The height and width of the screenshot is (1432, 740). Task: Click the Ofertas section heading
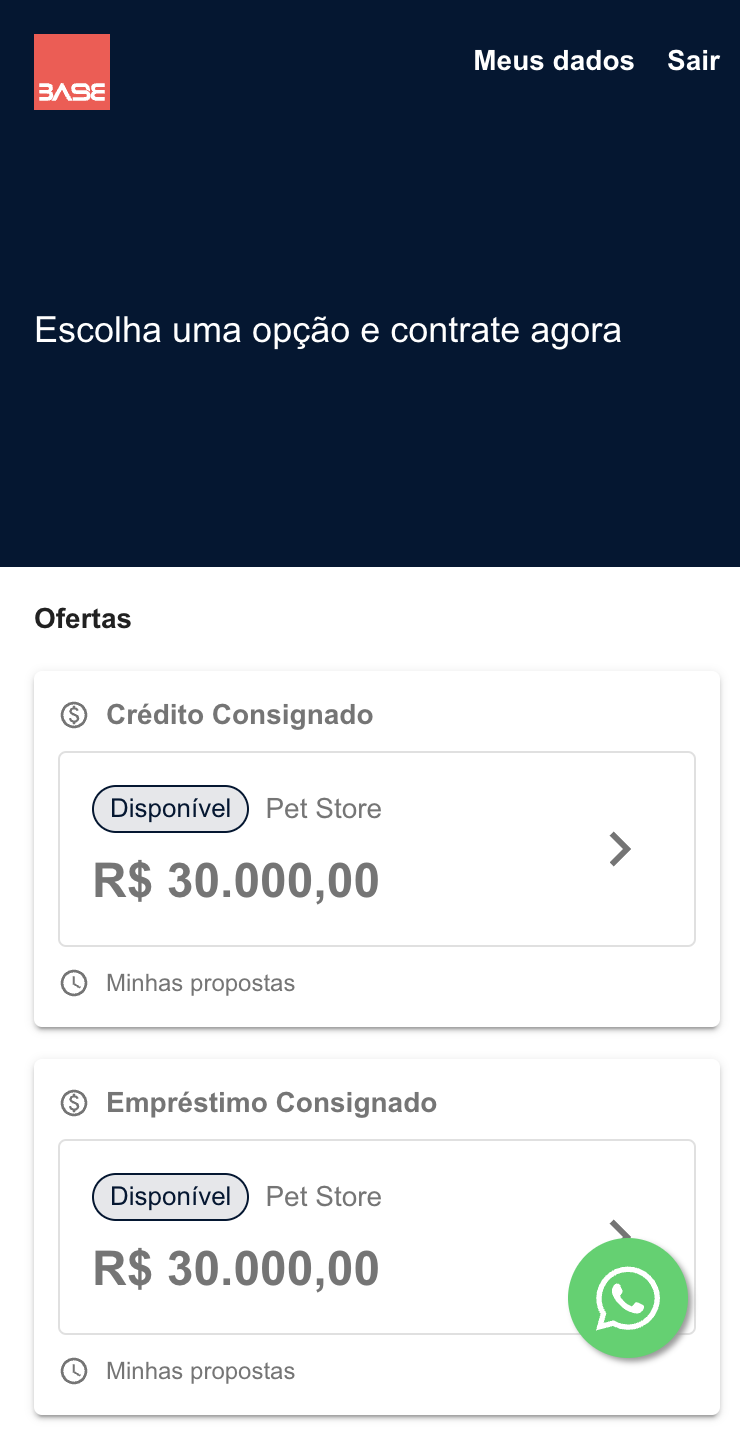(83, 618)
